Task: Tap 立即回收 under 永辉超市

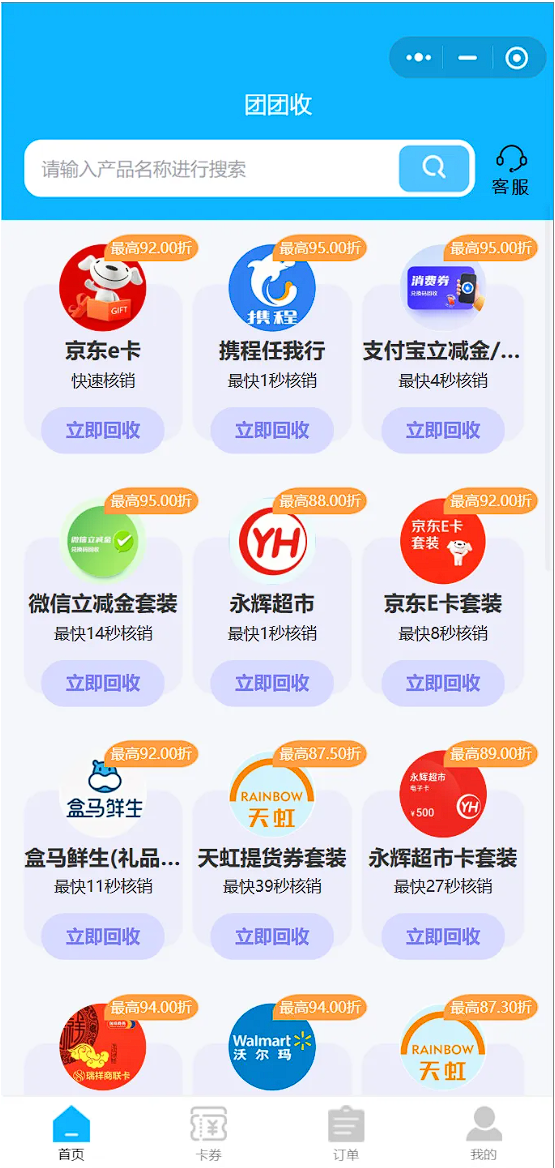Action: point(272,683)
